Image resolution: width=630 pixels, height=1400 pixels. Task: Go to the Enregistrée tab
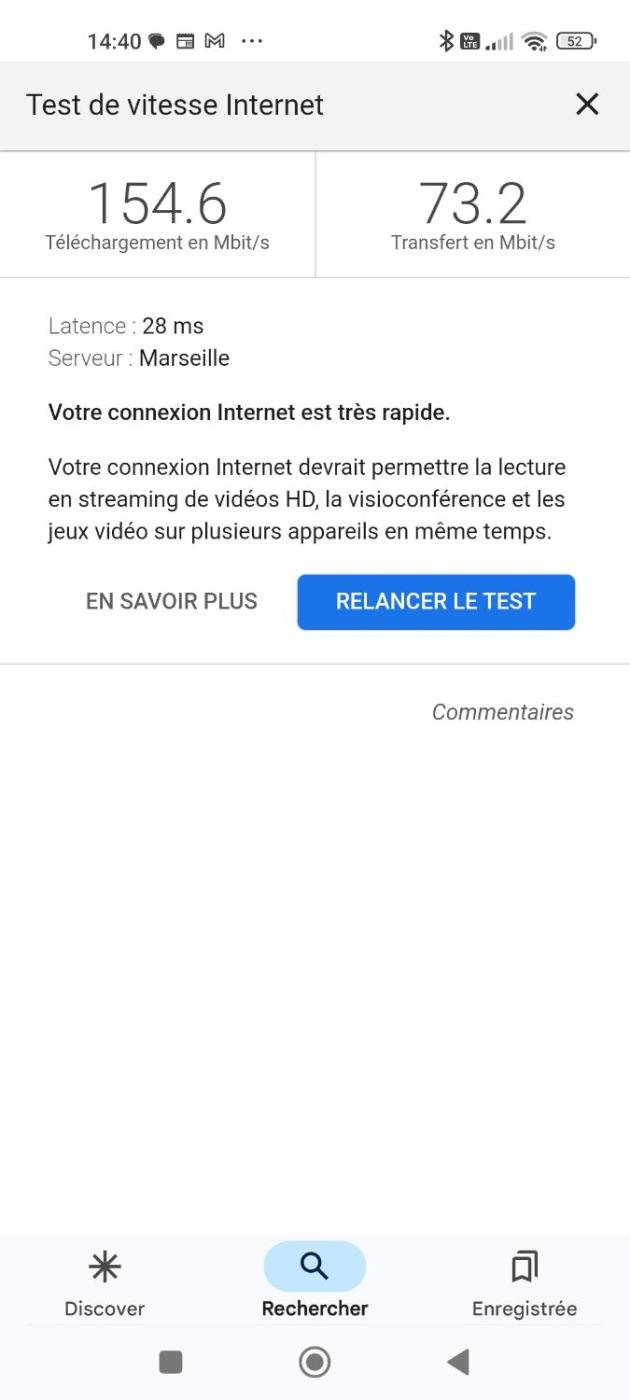(524, 1282)
